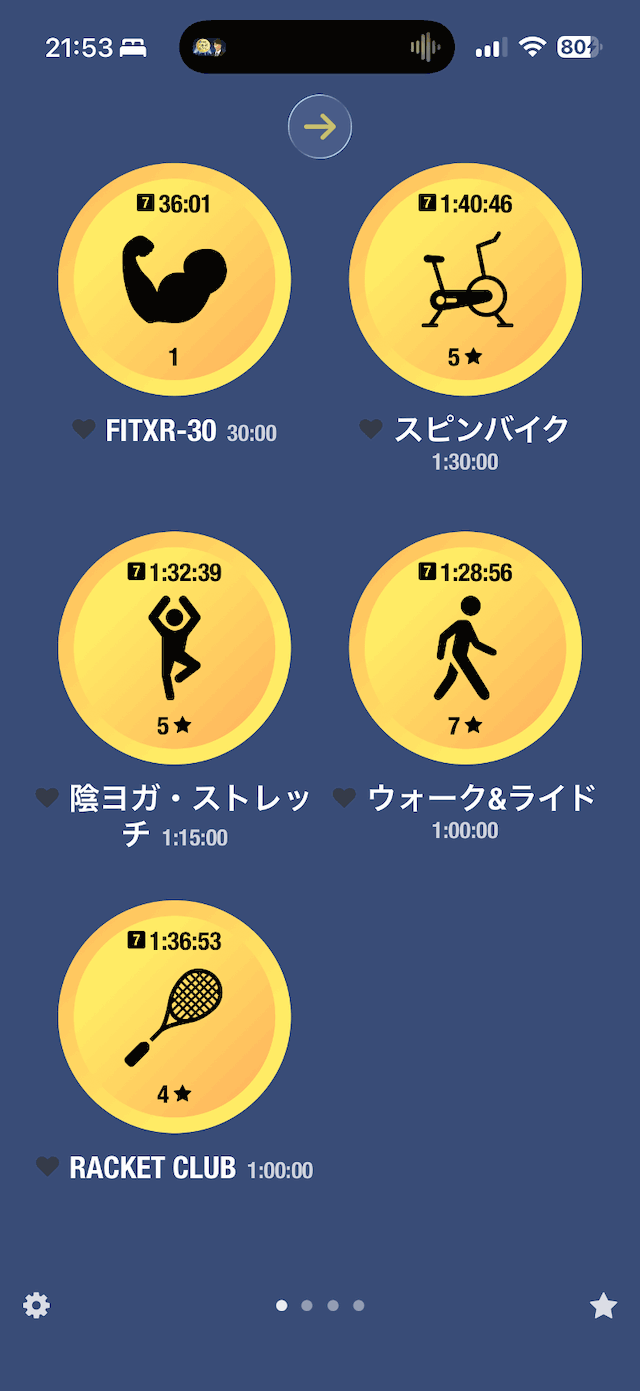Tap the heart beside RACKET CLUB
The width and height of the screenshot is (640, 1391).
click(x=47, y=1167)
